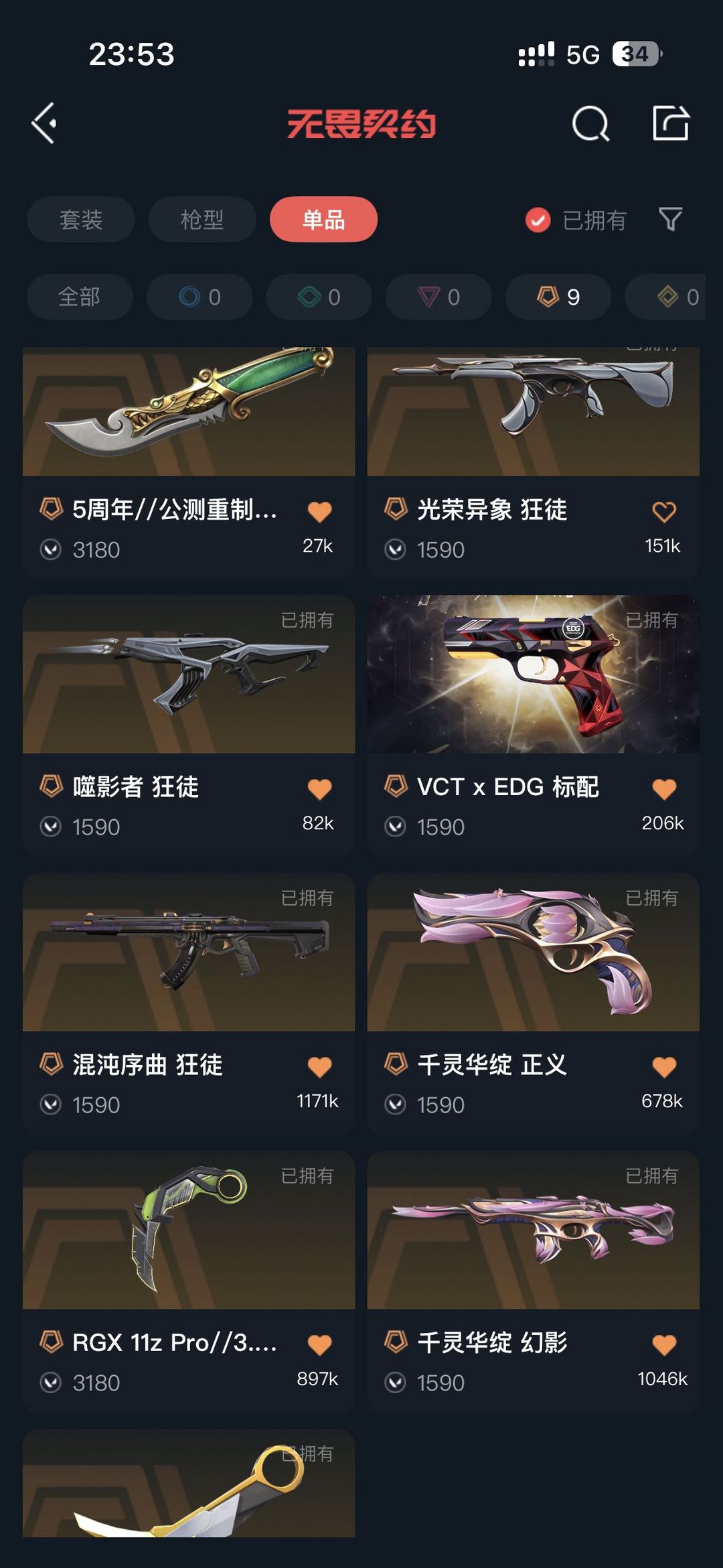The image size is (723, 1568).
Task: Switch to the 套装 tab
Action: tap(81, 219)
